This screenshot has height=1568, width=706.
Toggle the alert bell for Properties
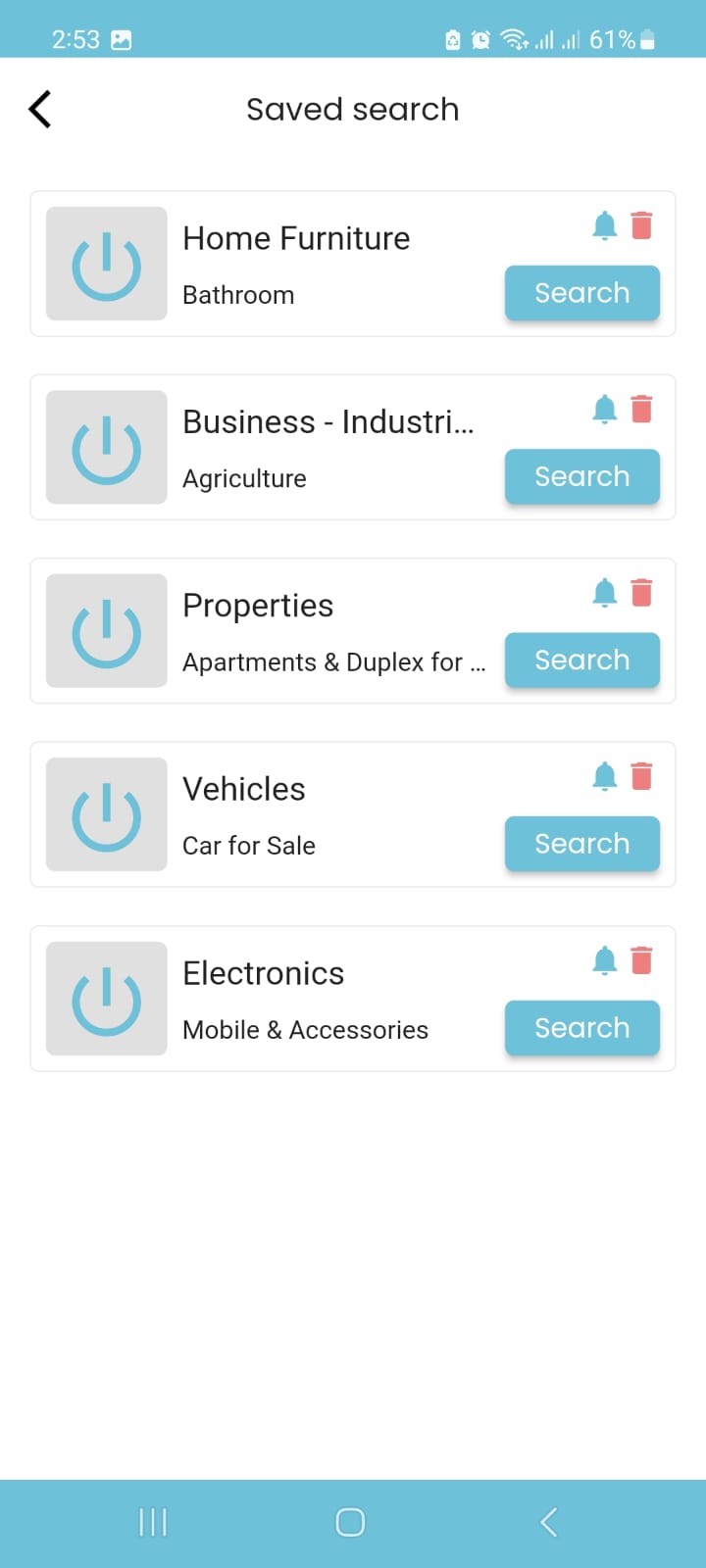coord(605,593)
